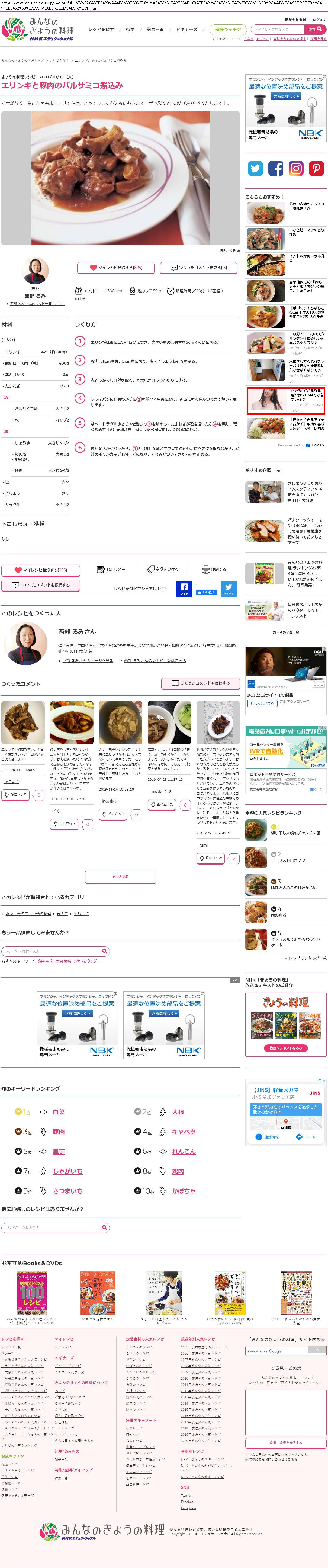Open the Pinterest icon in sidebar

(316, 169)
